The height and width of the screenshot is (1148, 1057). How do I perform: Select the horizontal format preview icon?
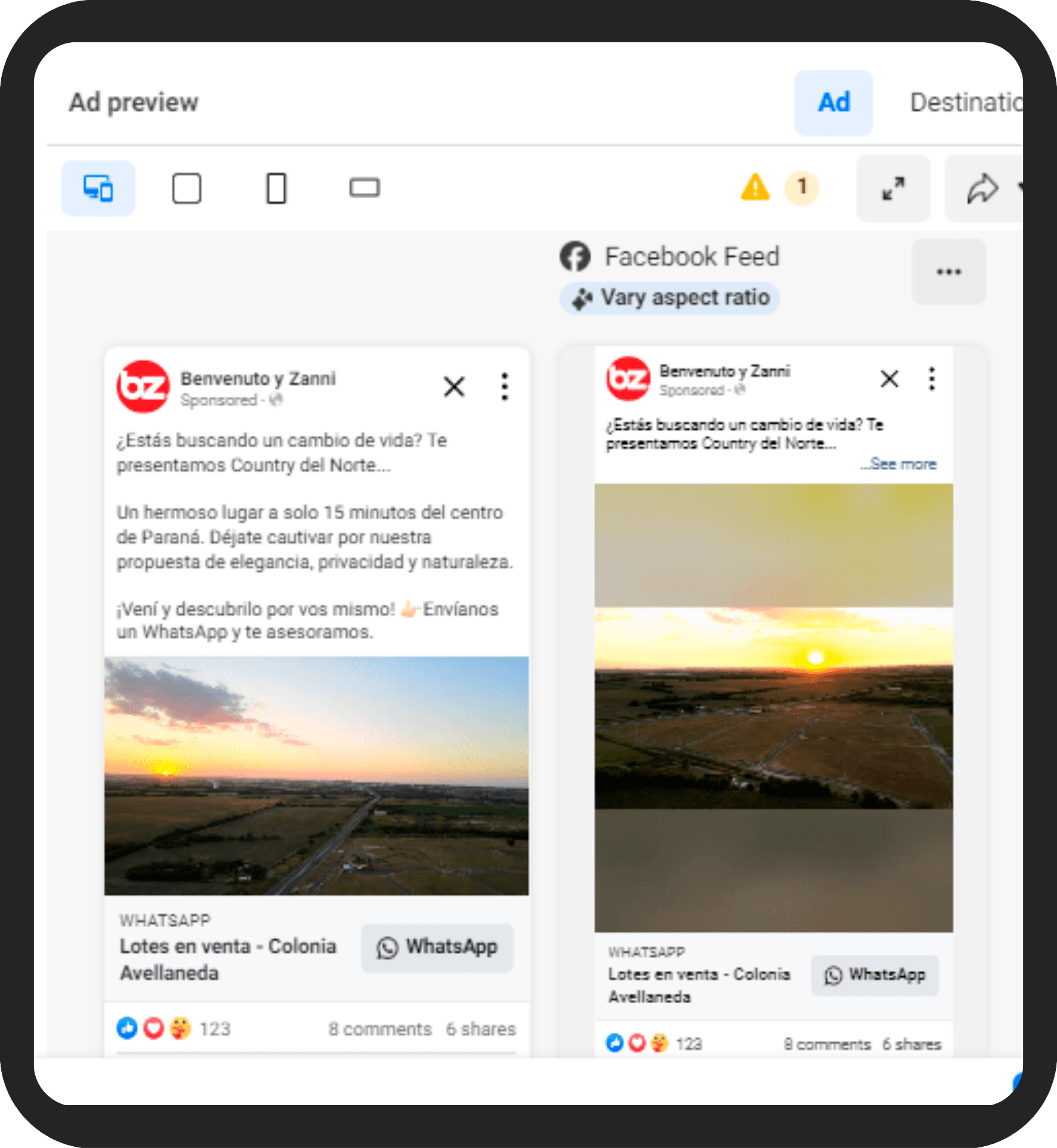coord(364,188)
